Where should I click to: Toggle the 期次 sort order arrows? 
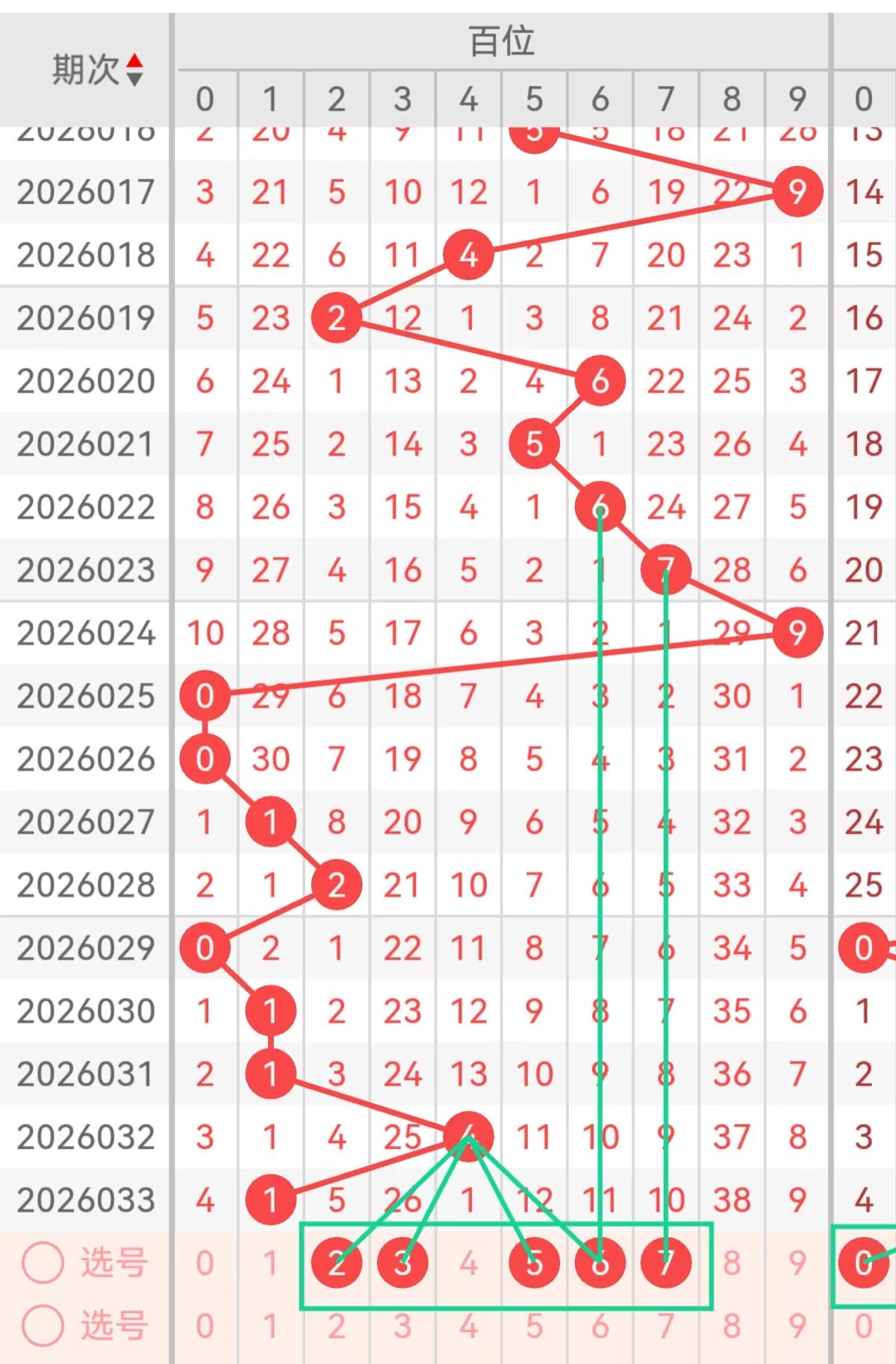134,69
